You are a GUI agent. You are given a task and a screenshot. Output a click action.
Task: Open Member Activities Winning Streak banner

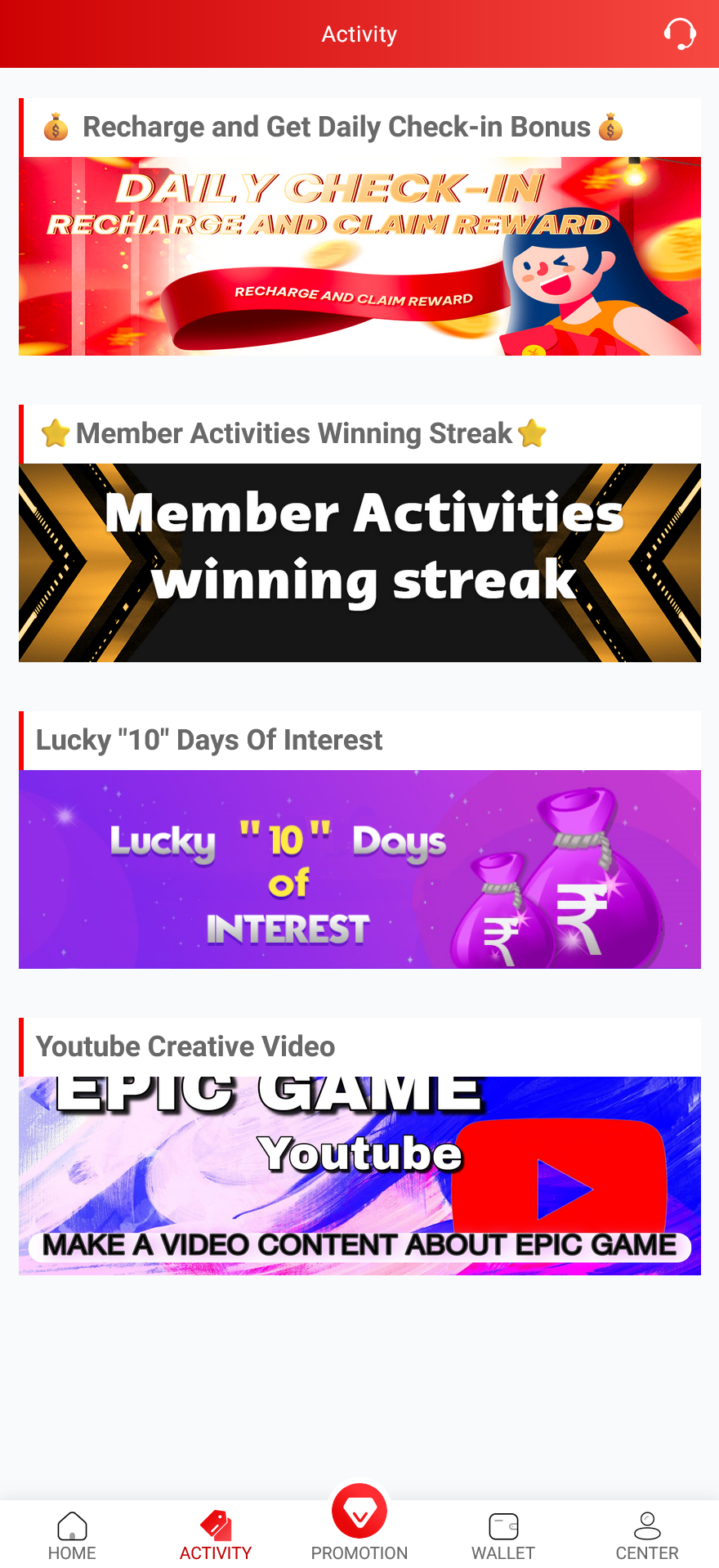click(x=359, y=562)
